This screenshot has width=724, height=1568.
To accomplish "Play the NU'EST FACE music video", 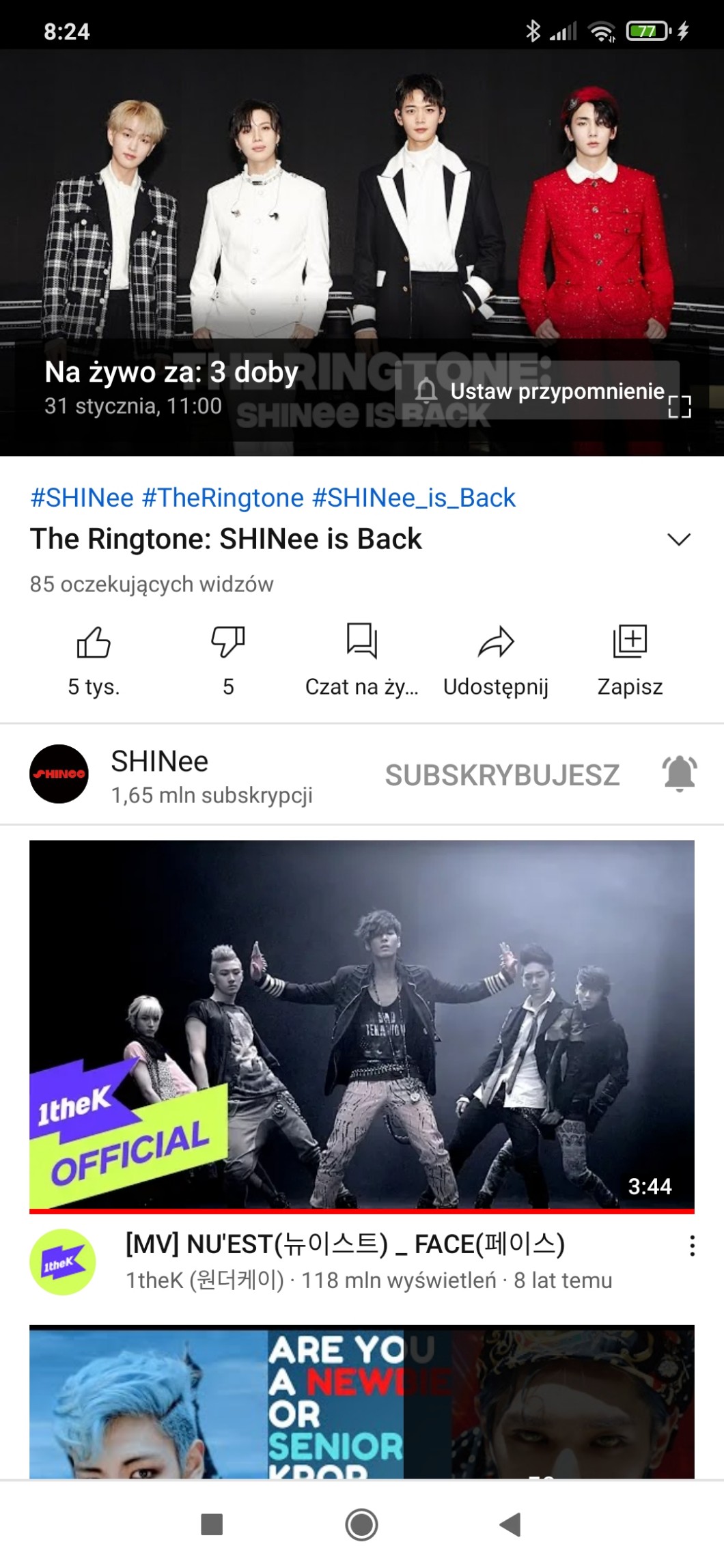I will (362, 1026).
